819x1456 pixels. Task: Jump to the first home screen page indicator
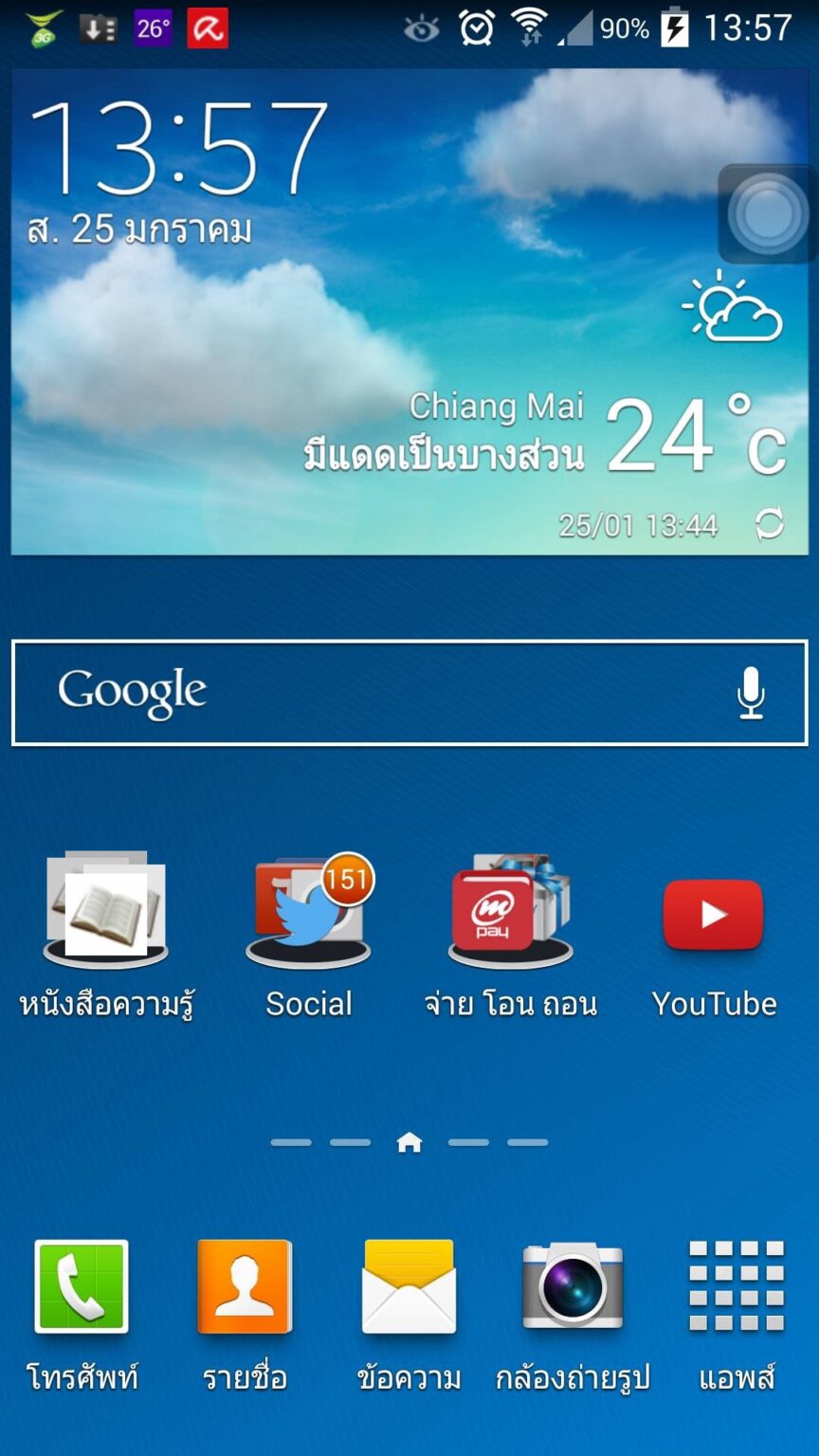[291, 1143]
